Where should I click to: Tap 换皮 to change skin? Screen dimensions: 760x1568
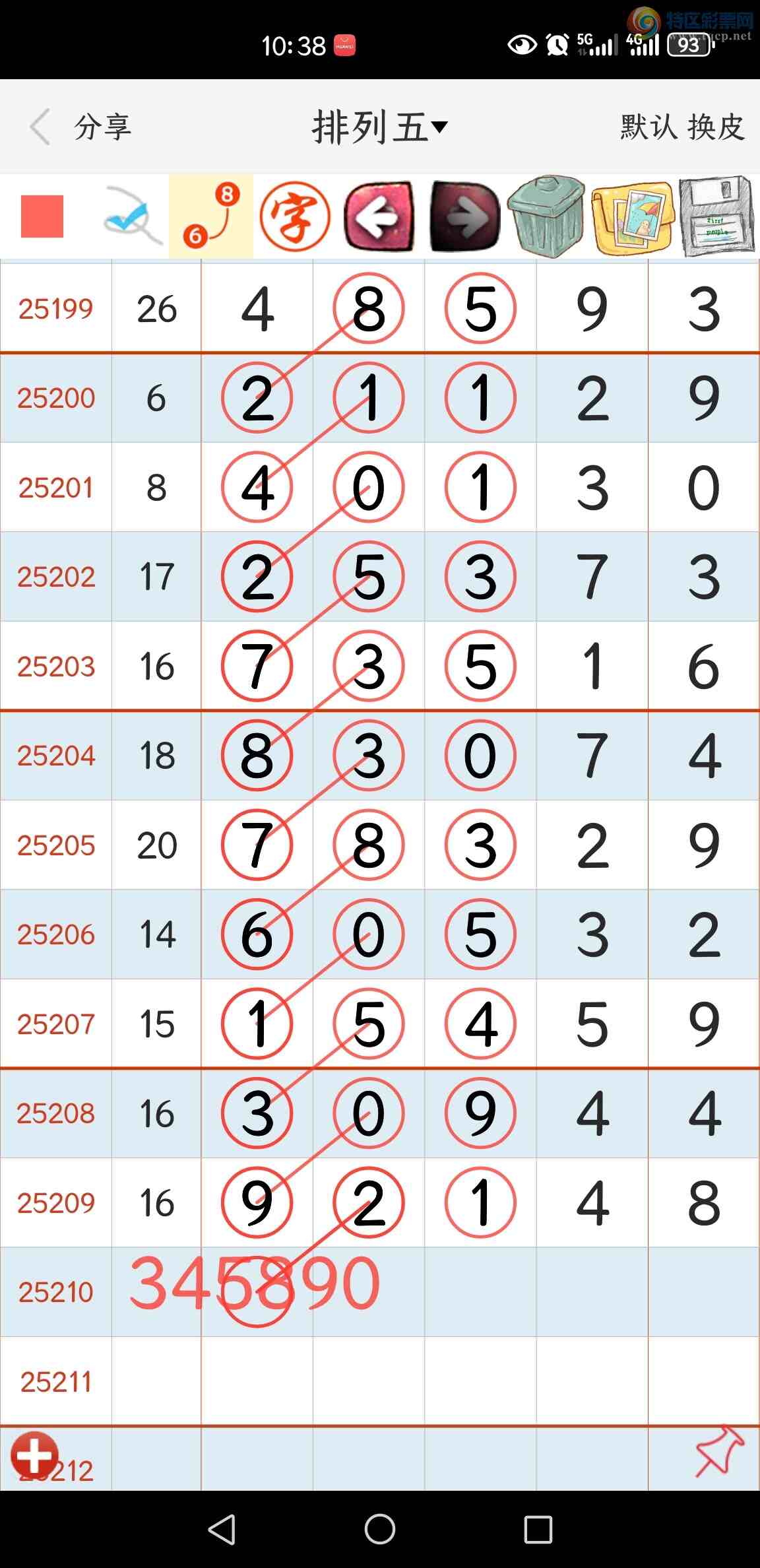pyautogui.click(x=716, y=127)
